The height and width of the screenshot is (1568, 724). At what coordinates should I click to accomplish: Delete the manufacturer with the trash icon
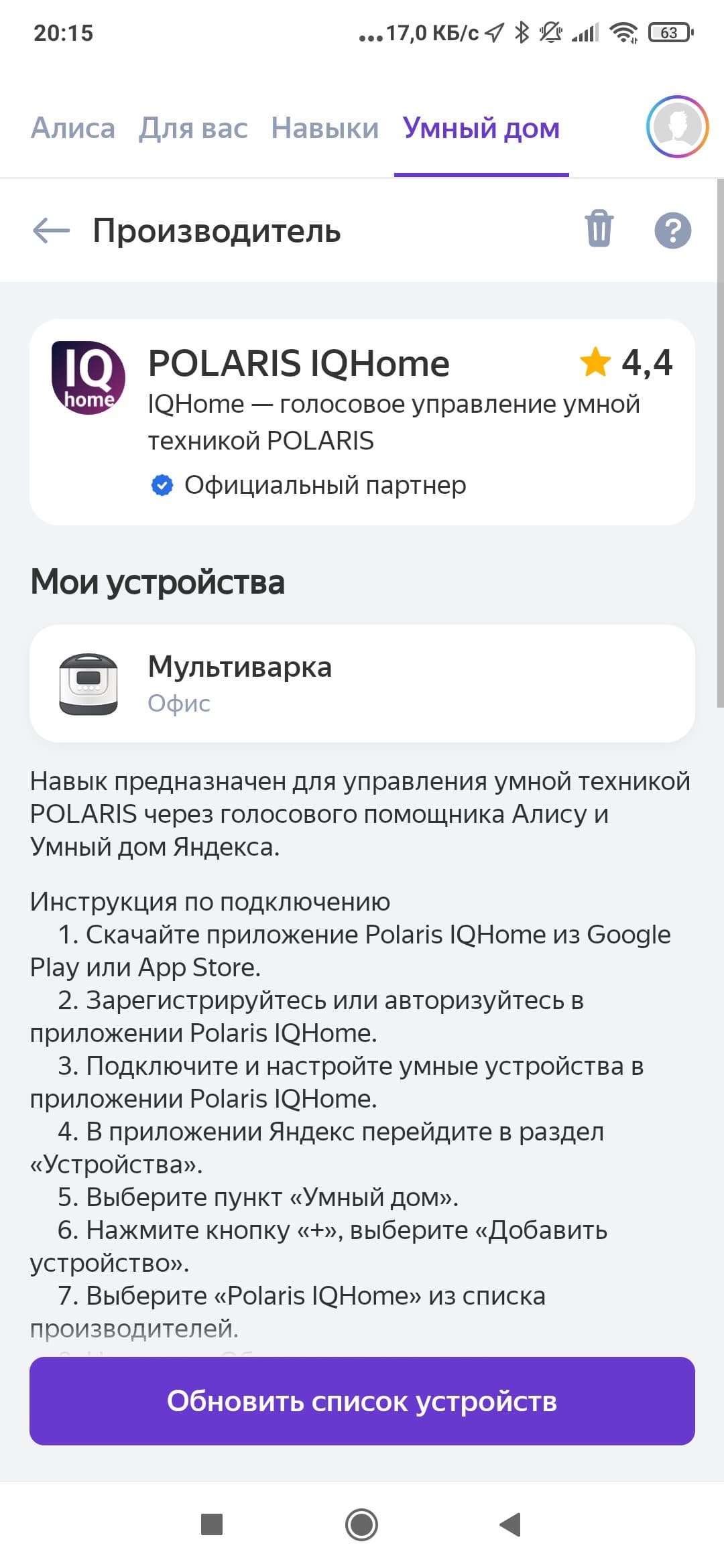pos(599,229)
